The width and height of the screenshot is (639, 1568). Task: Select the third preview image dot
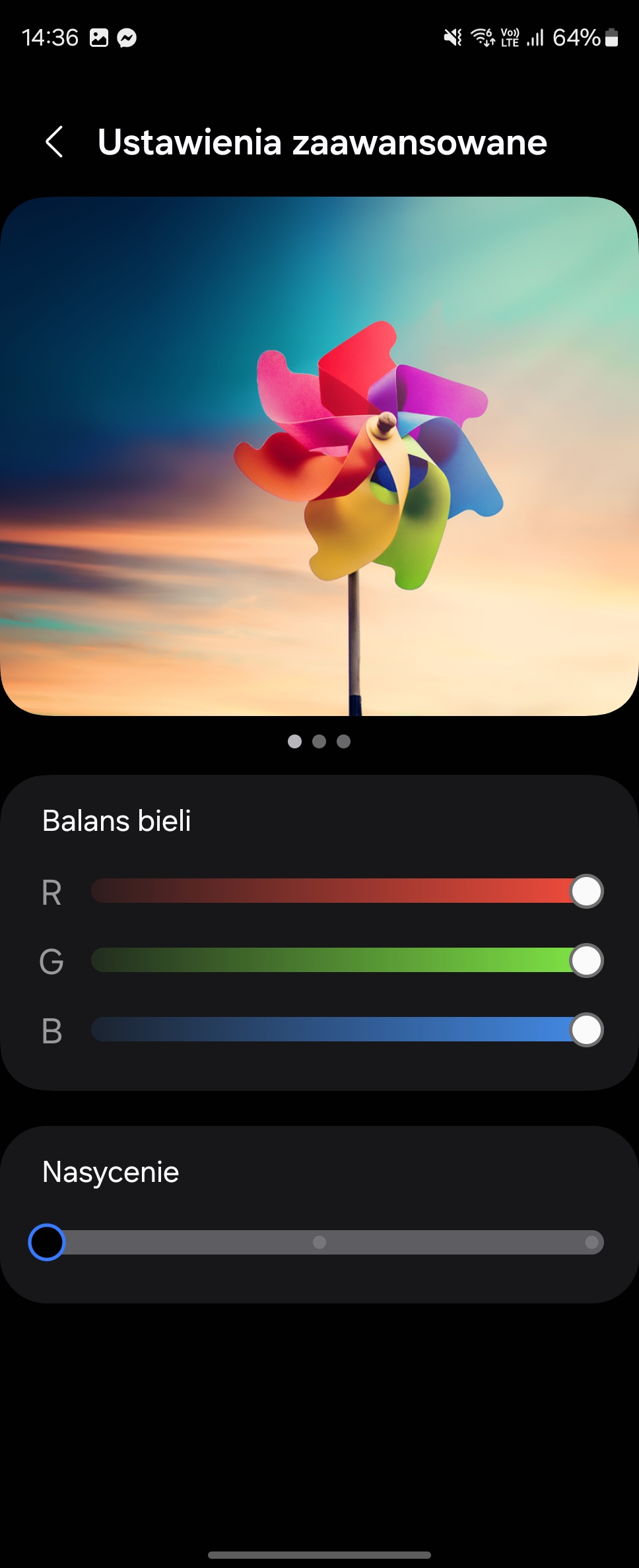344,742
